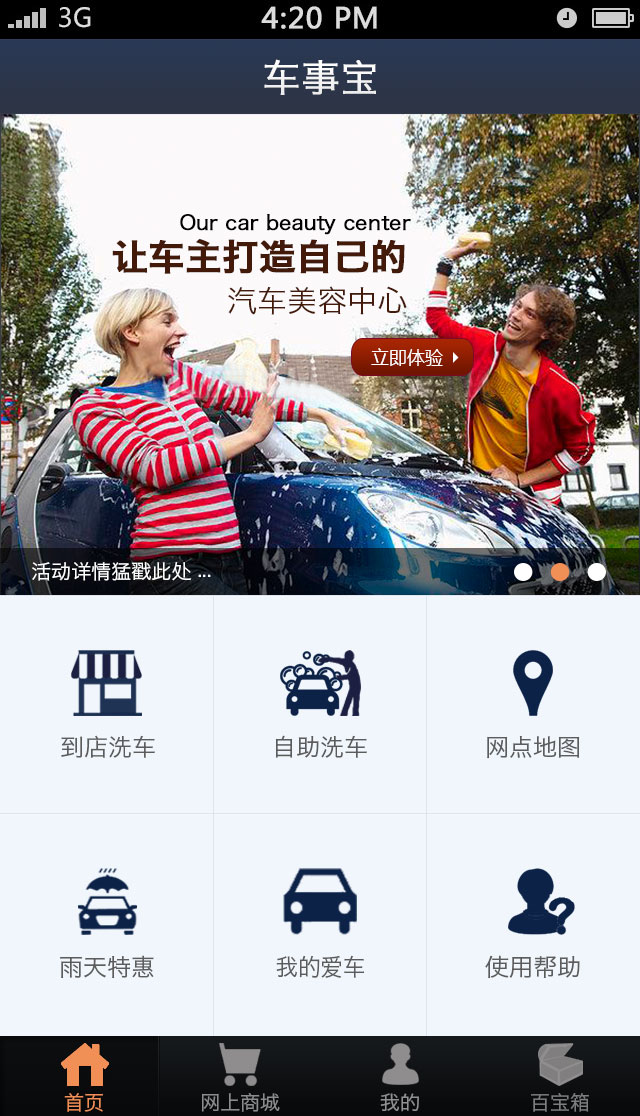Switch to the 网上商城 tab
This screenshot has height=1116, width=640.
pyautogui.click(x=240, y=1077)
